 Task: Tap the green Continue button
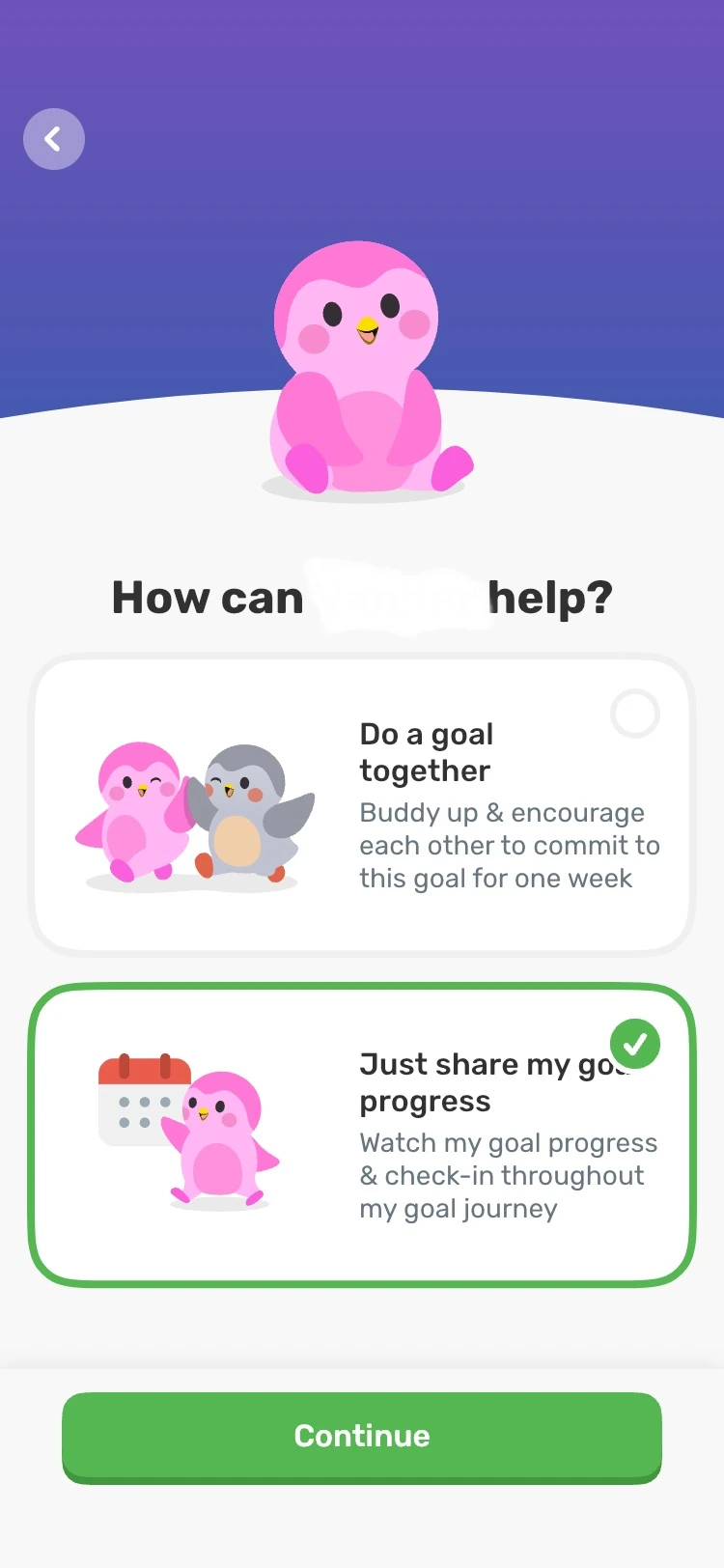pos(362,1436)
